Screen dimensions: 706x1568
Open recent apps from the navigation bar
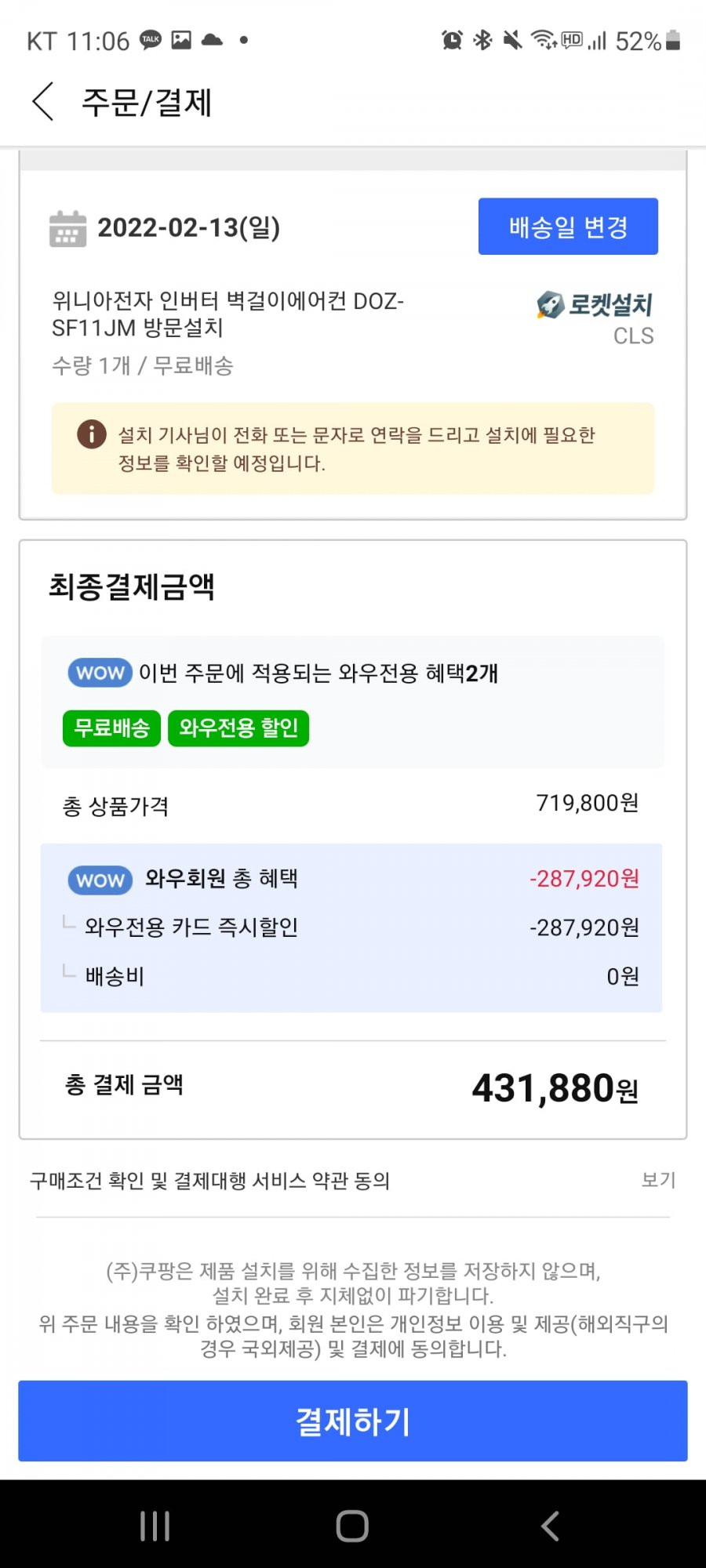155,1526
